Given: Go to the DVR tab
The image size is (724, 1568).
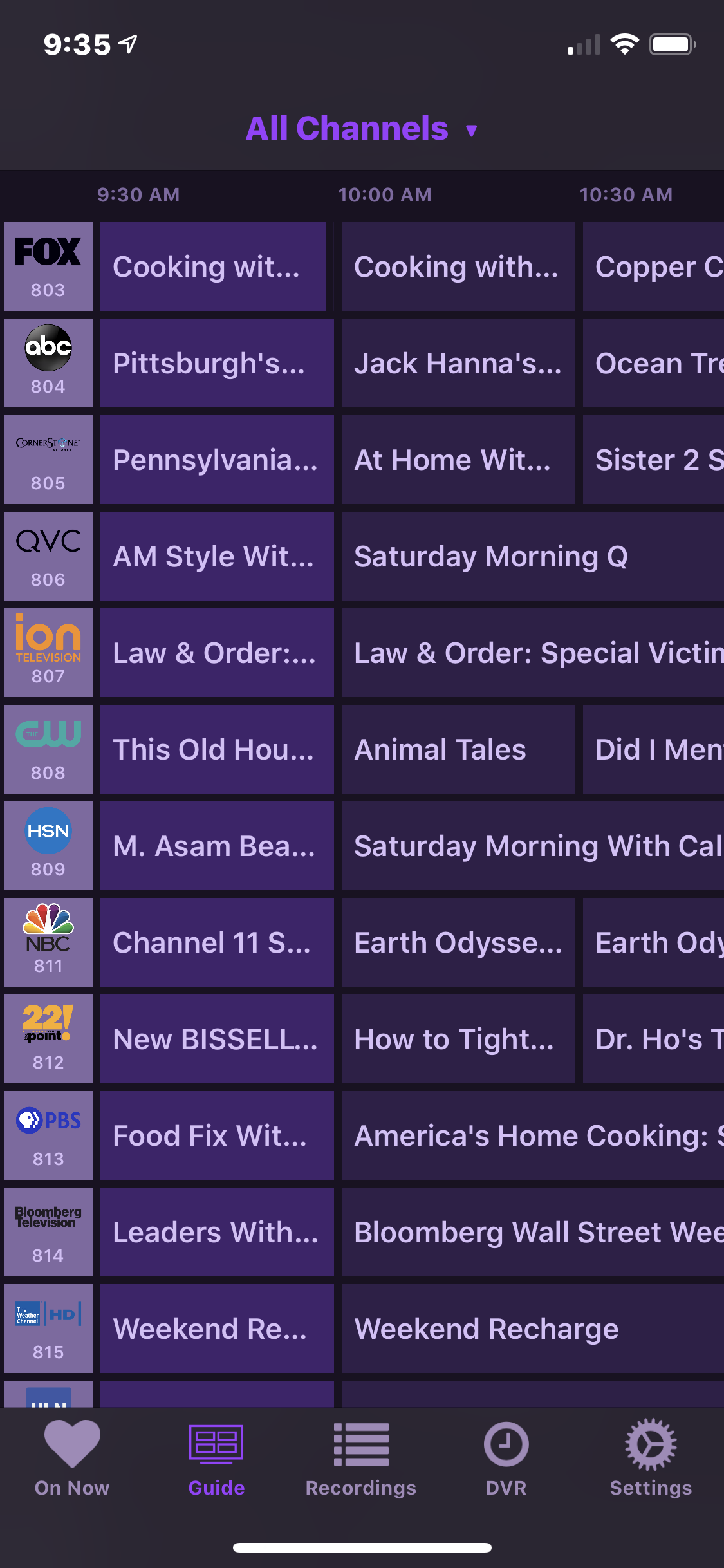Looking at the screenshot, I should (x=506, y=1459).
